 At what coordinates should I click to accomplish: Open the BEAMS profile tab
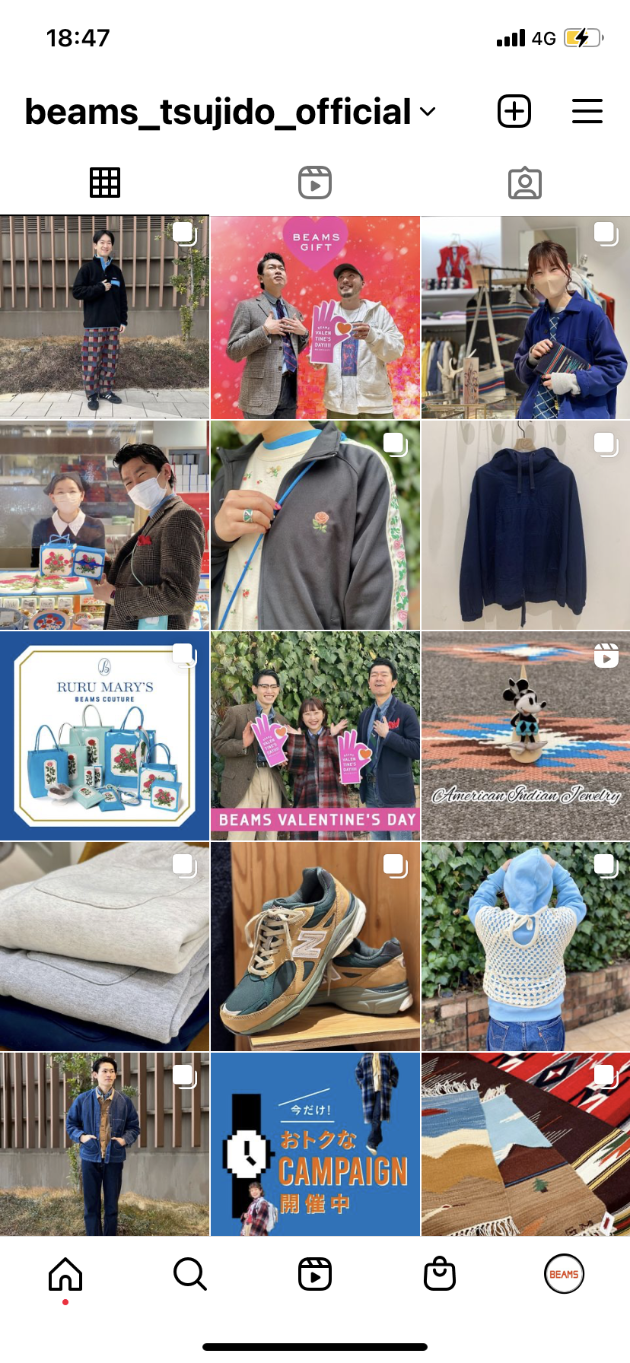564,1274
